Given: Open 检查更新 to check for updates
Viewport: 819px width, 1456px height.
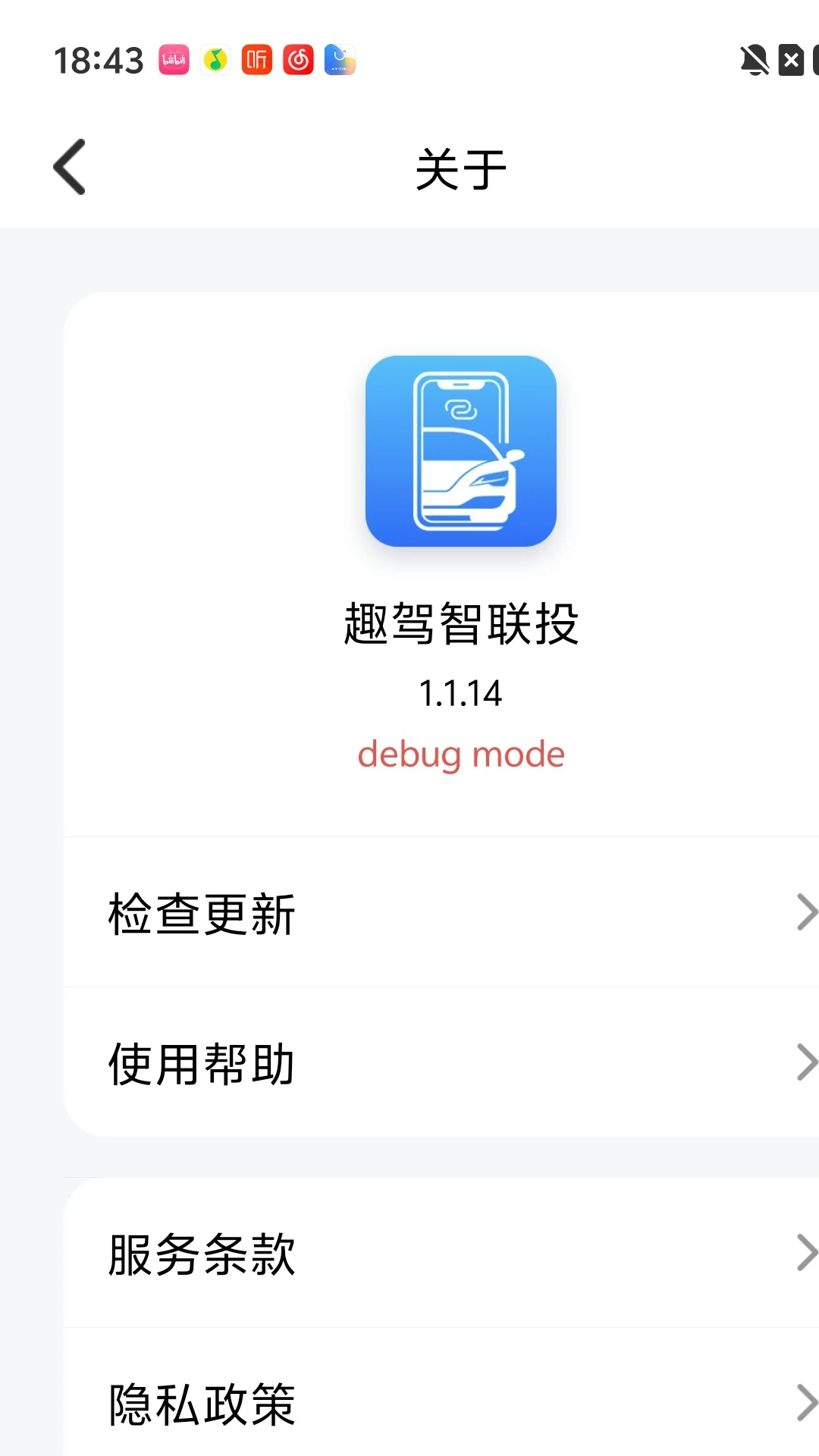Looking at the screenshot, I should tap(441, 912).
